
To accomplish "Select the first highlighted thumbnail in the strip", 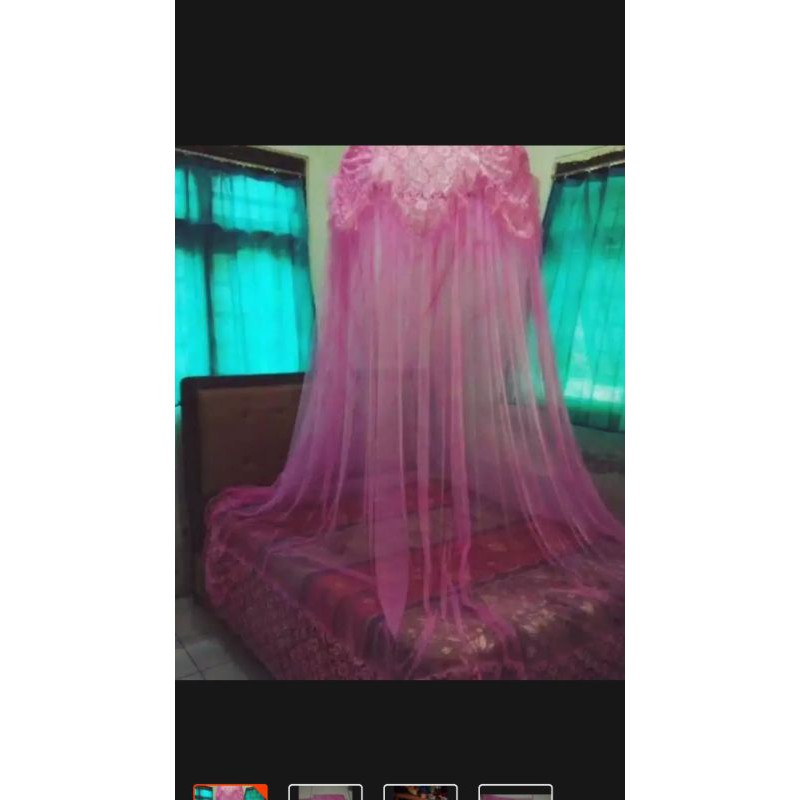I will 230,792.
